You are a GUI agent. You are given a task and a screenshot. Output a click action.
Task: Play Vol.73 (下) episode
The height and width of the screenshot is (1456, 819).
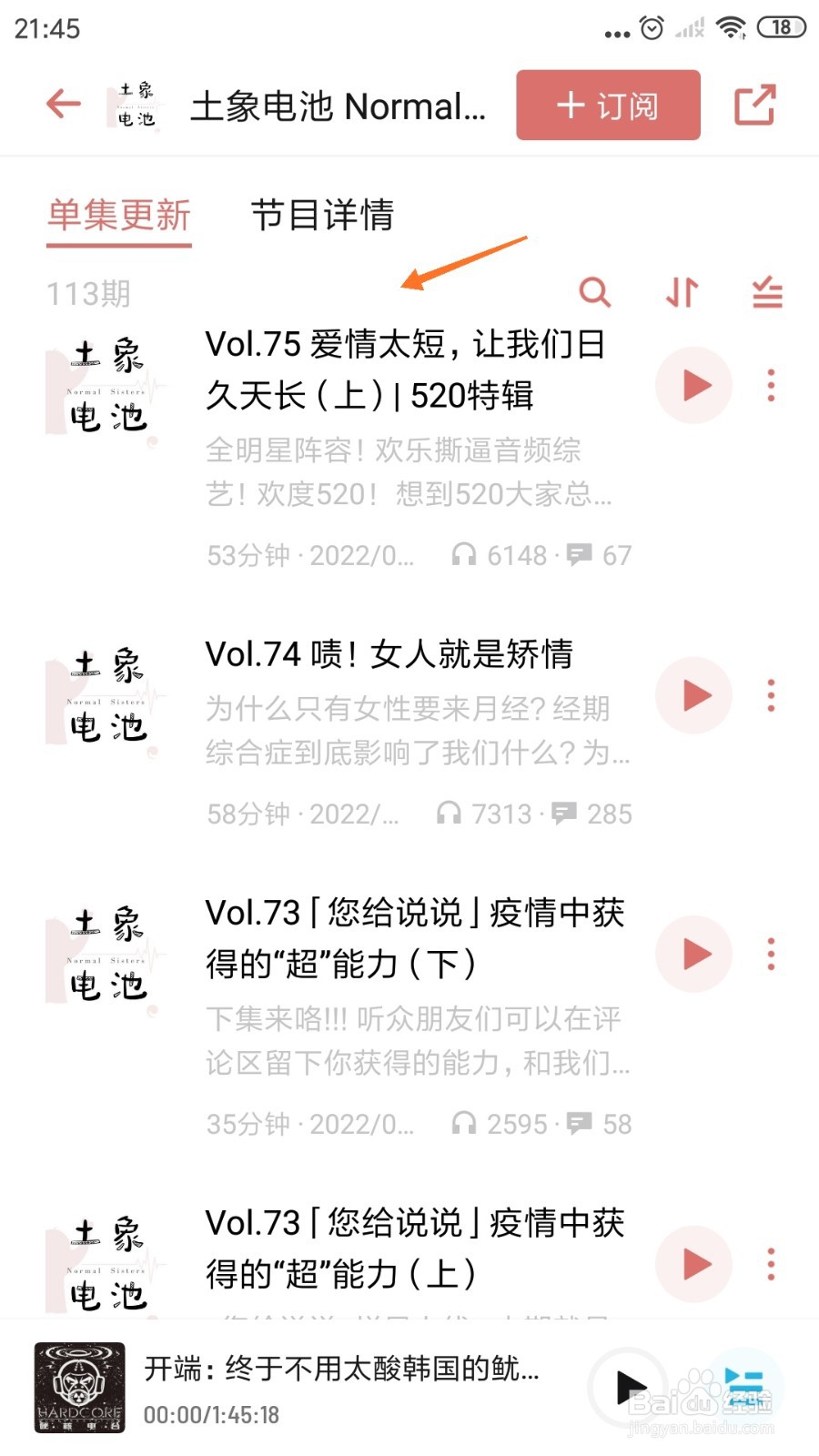tap(694, 955)
